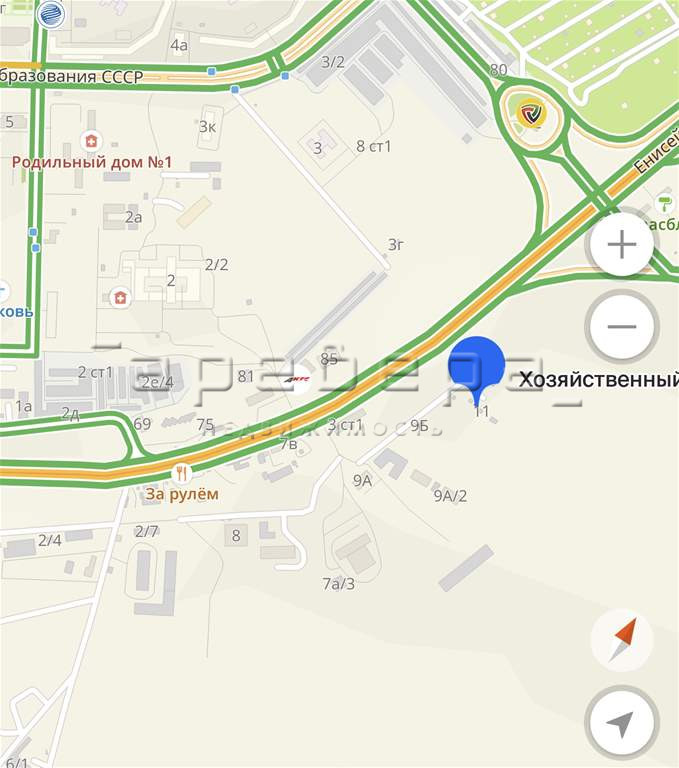Zoom out of the map
Viewport: 679px width, 768px height.
(622, 326)
